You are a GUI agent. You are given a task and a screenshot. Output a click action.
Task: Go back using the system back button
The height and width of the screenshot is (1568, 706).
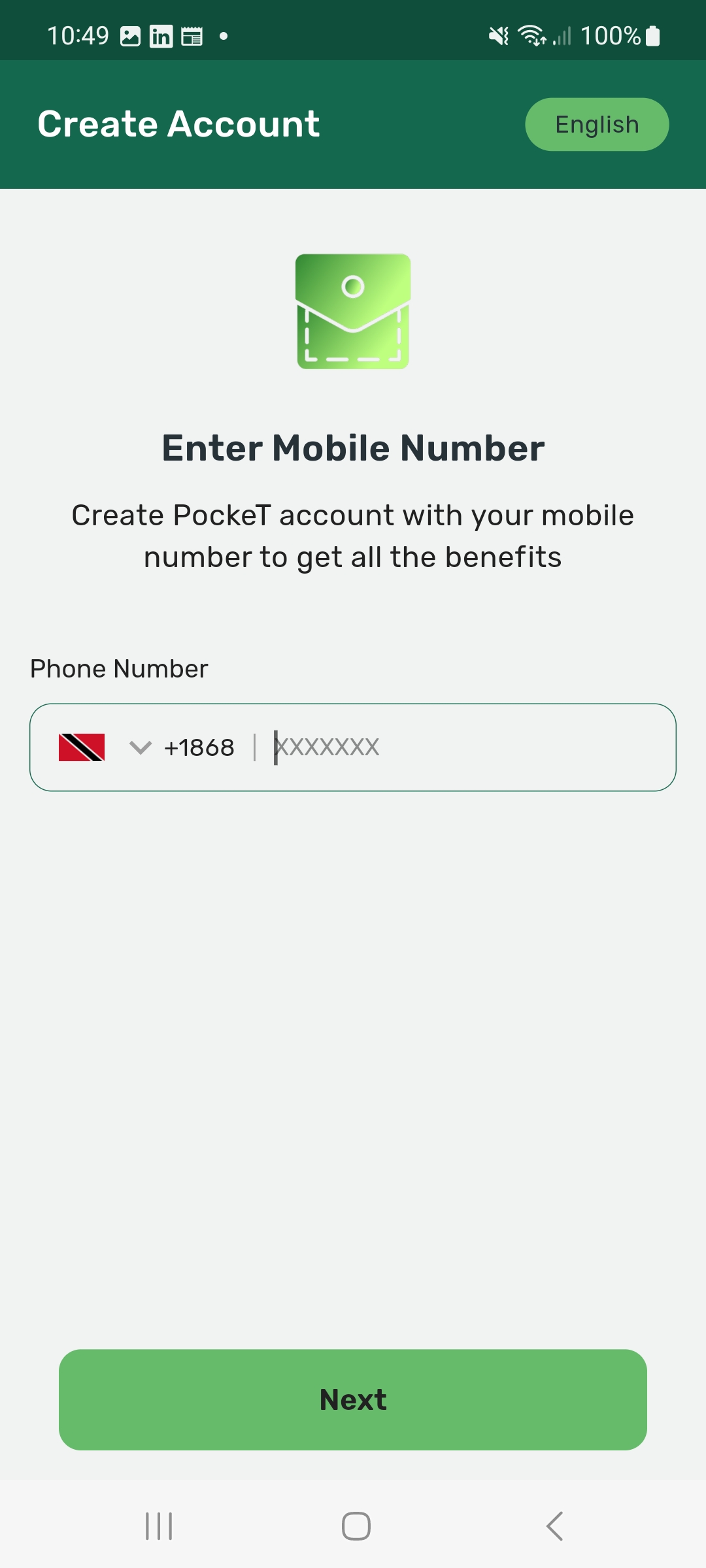coord(554,1526)
